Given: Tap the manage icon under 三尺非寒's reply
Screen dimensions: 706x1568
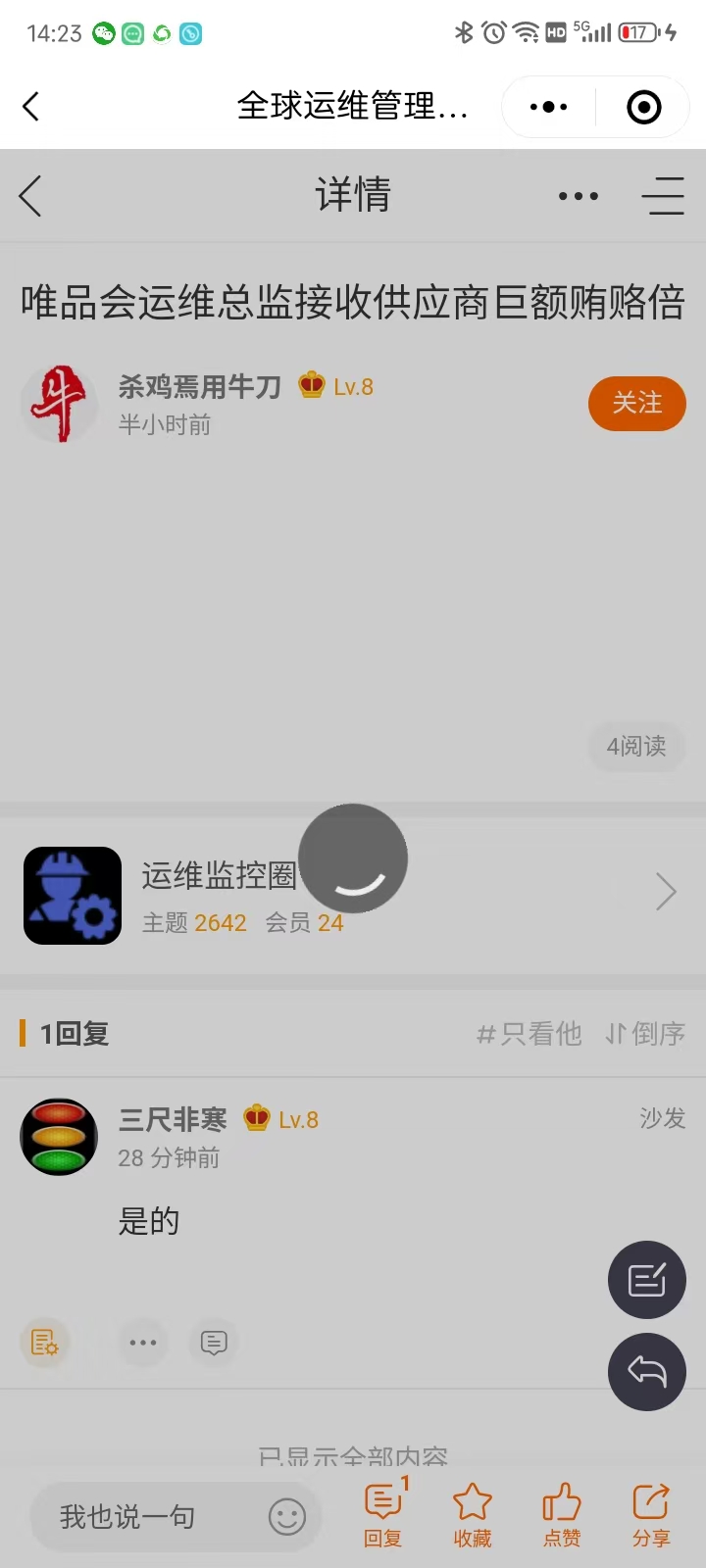Looking at the screenshot, I should [x=45, y=1342].
